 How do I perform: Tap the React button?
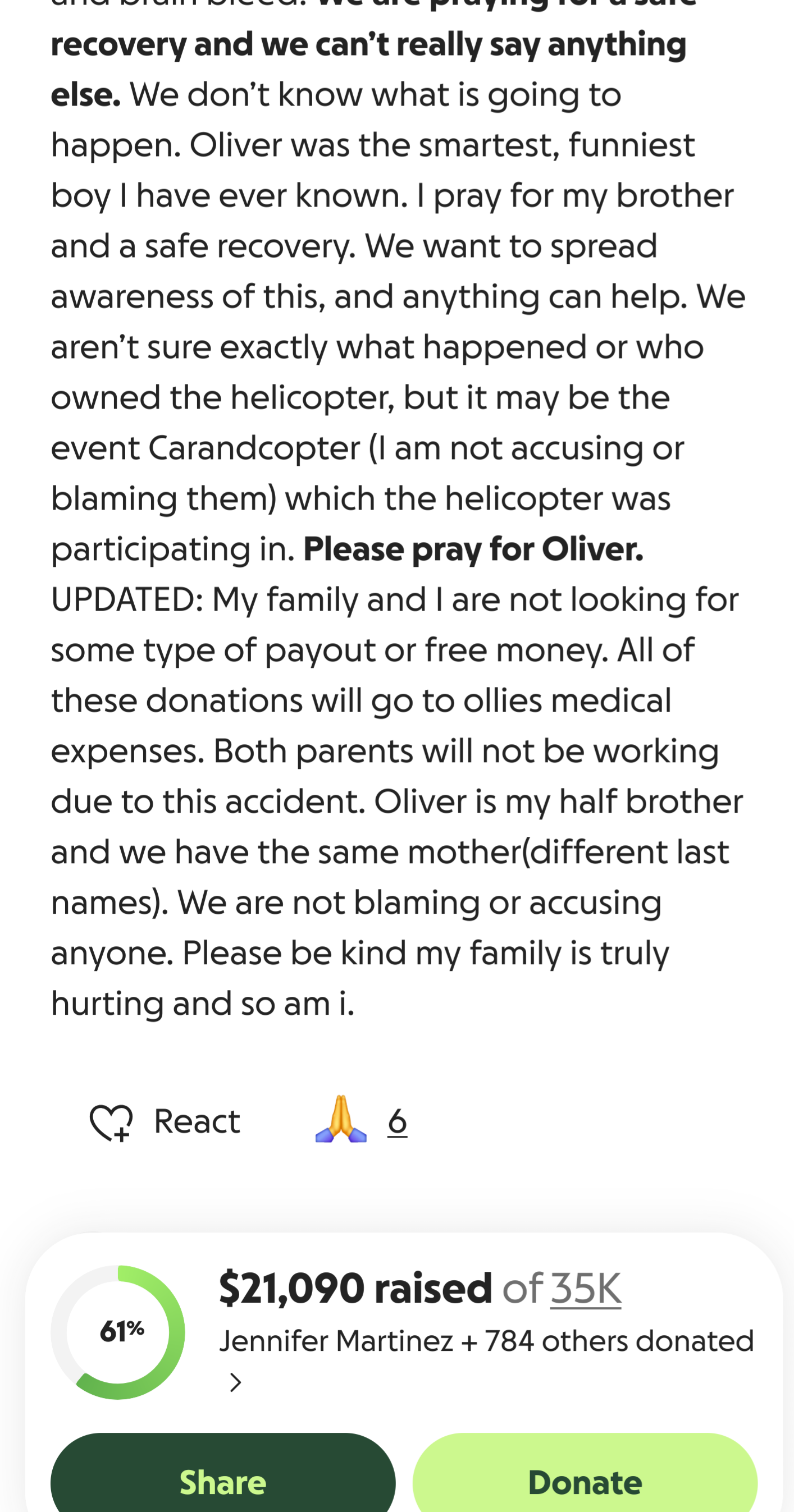pos(165,1122)
